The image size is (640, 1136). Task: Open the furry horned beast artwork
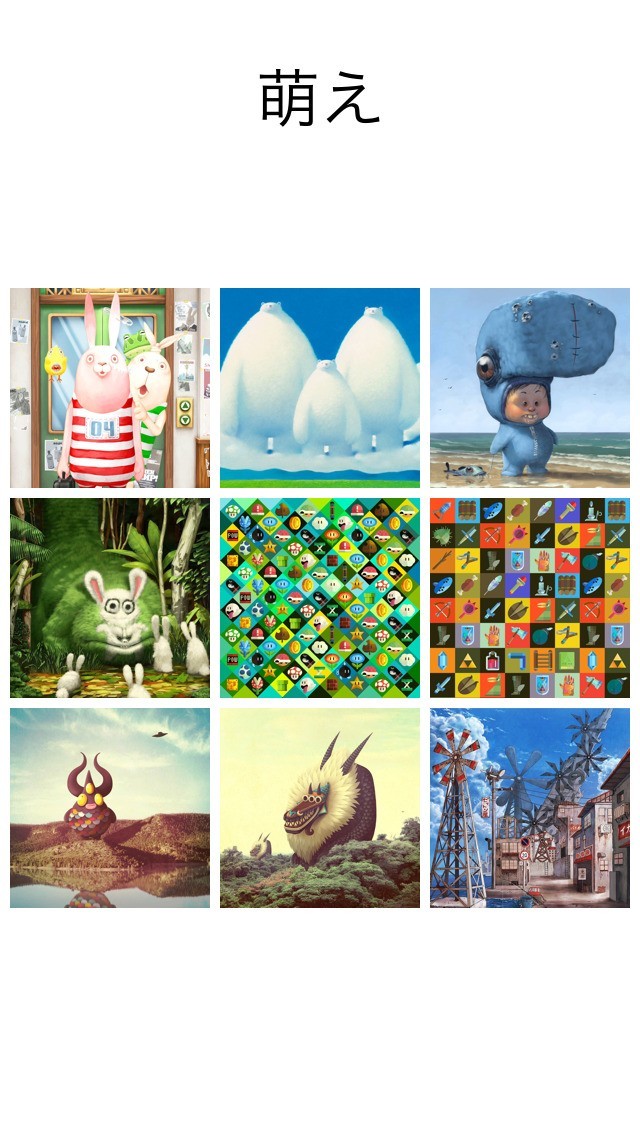(x=320, y=808)
